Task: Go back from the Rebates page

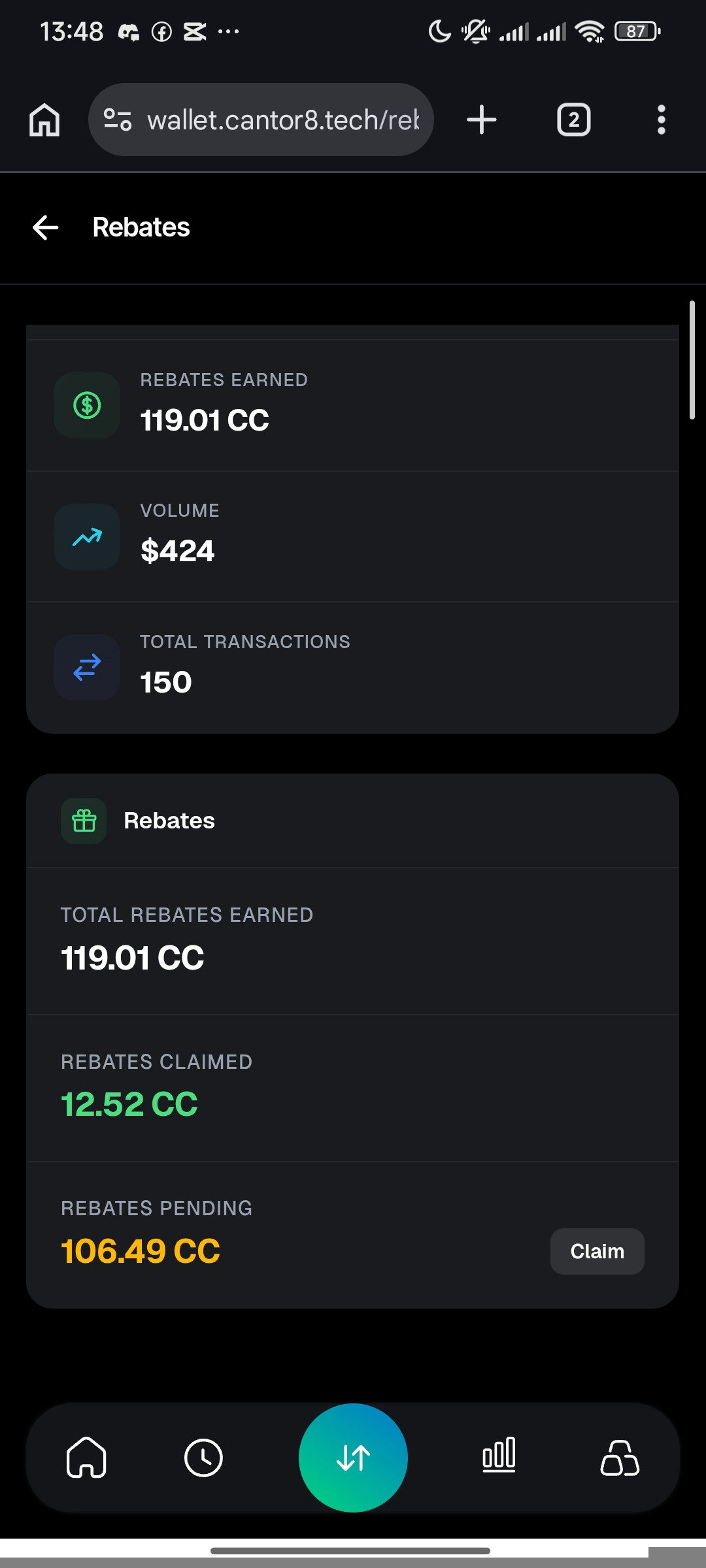Action: tap(46, 227)
